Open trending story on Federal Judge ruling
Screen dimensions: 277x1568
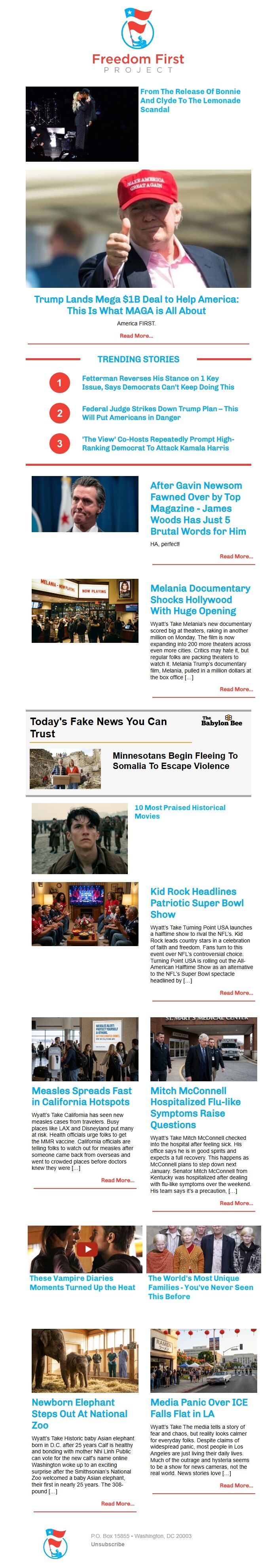tap(159, 413)
